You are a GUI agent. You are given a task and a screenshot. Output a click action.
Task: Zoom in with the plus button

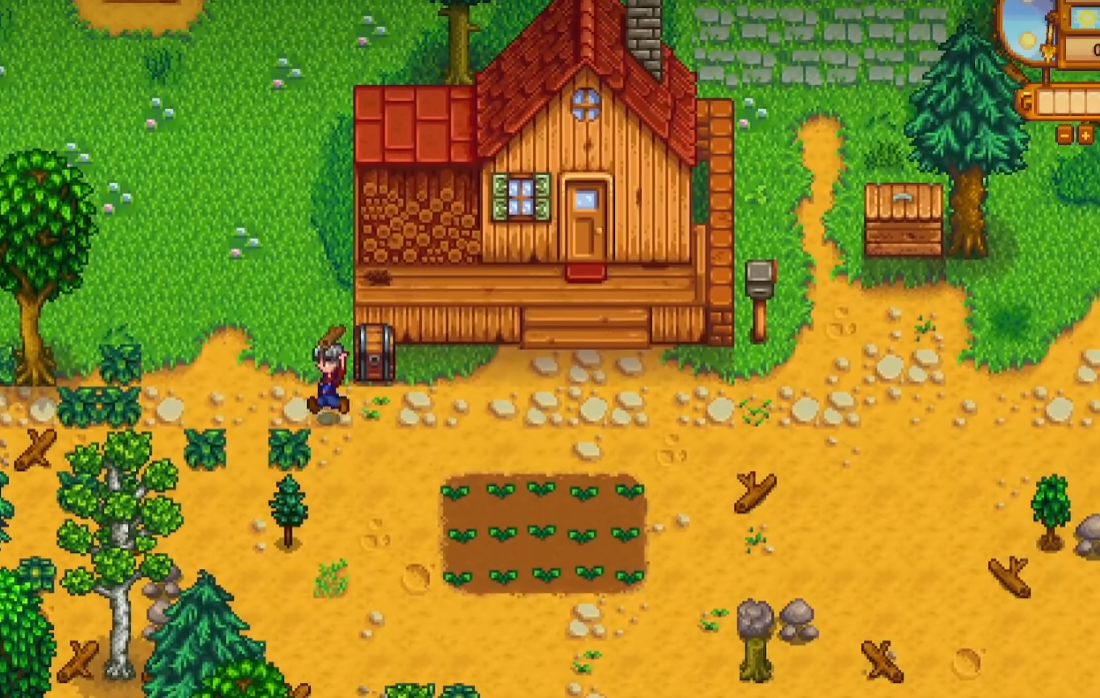point(1086,134)
